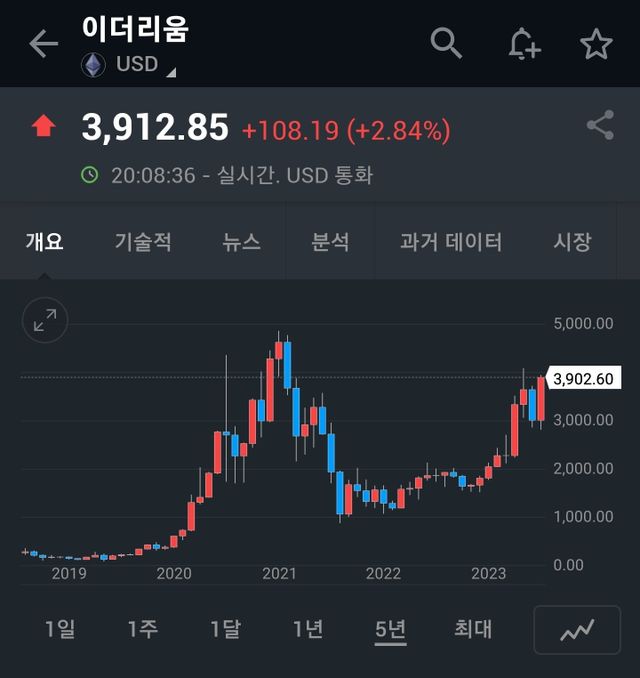The height and width of the screenshot is (678, 640).
Task: Go back using the arrow icon
Action: pyautogui.click(x=43, y=44)
